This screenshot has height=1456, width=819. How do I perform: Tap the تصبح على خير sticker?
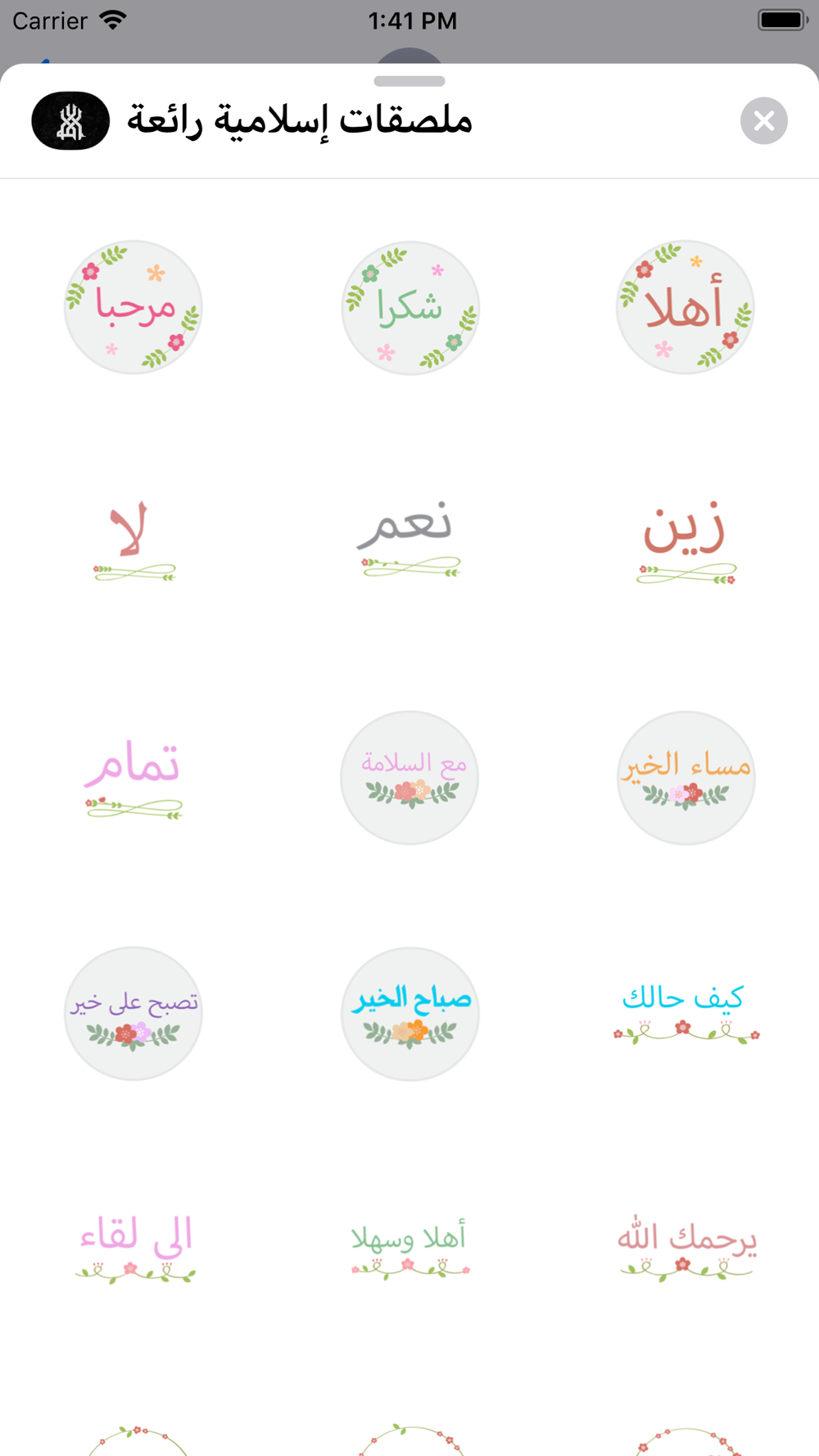click(x=133, y=1014)
